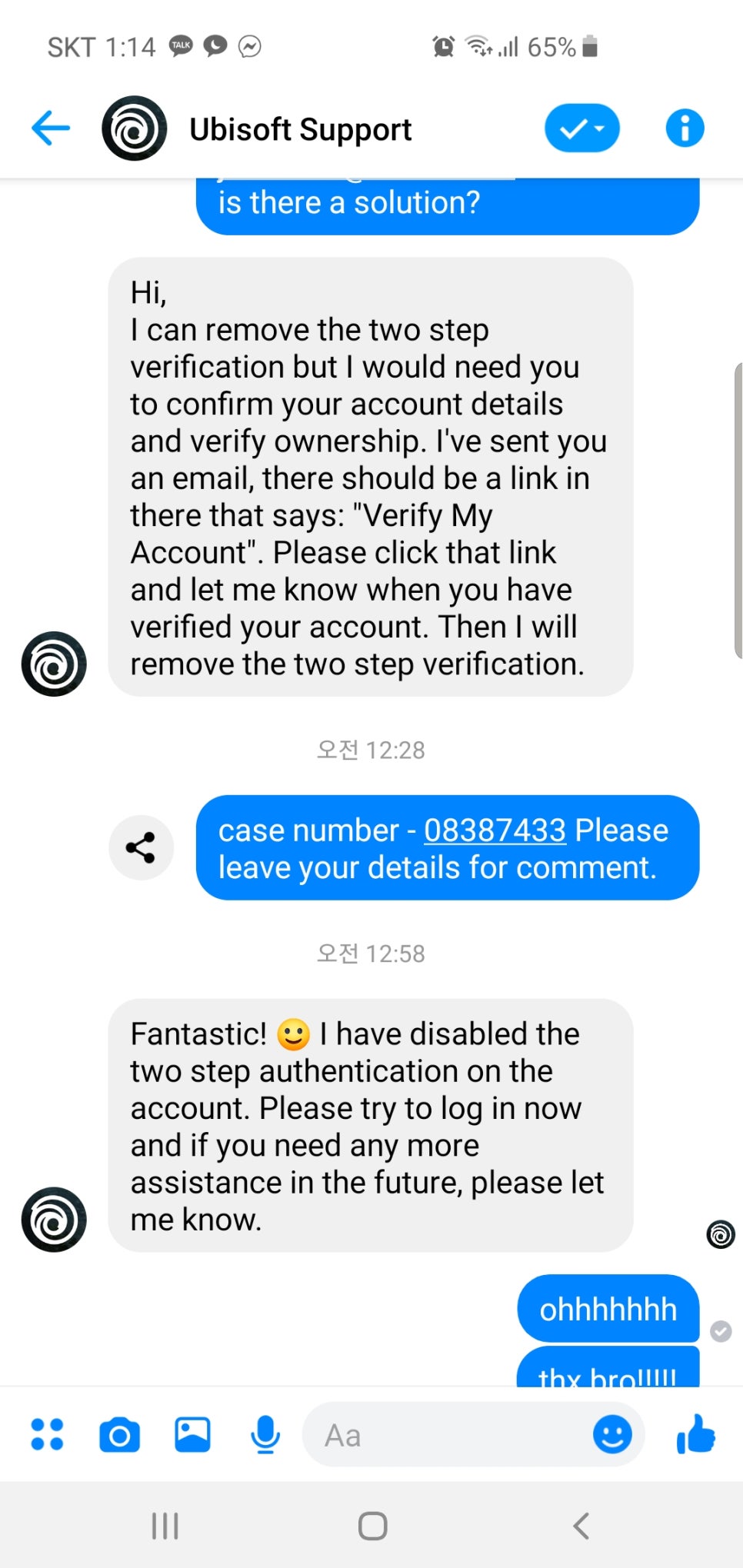Screen dimensions: 743x1568
Task: Open case number 08387433 link
Action: (495, 831)
